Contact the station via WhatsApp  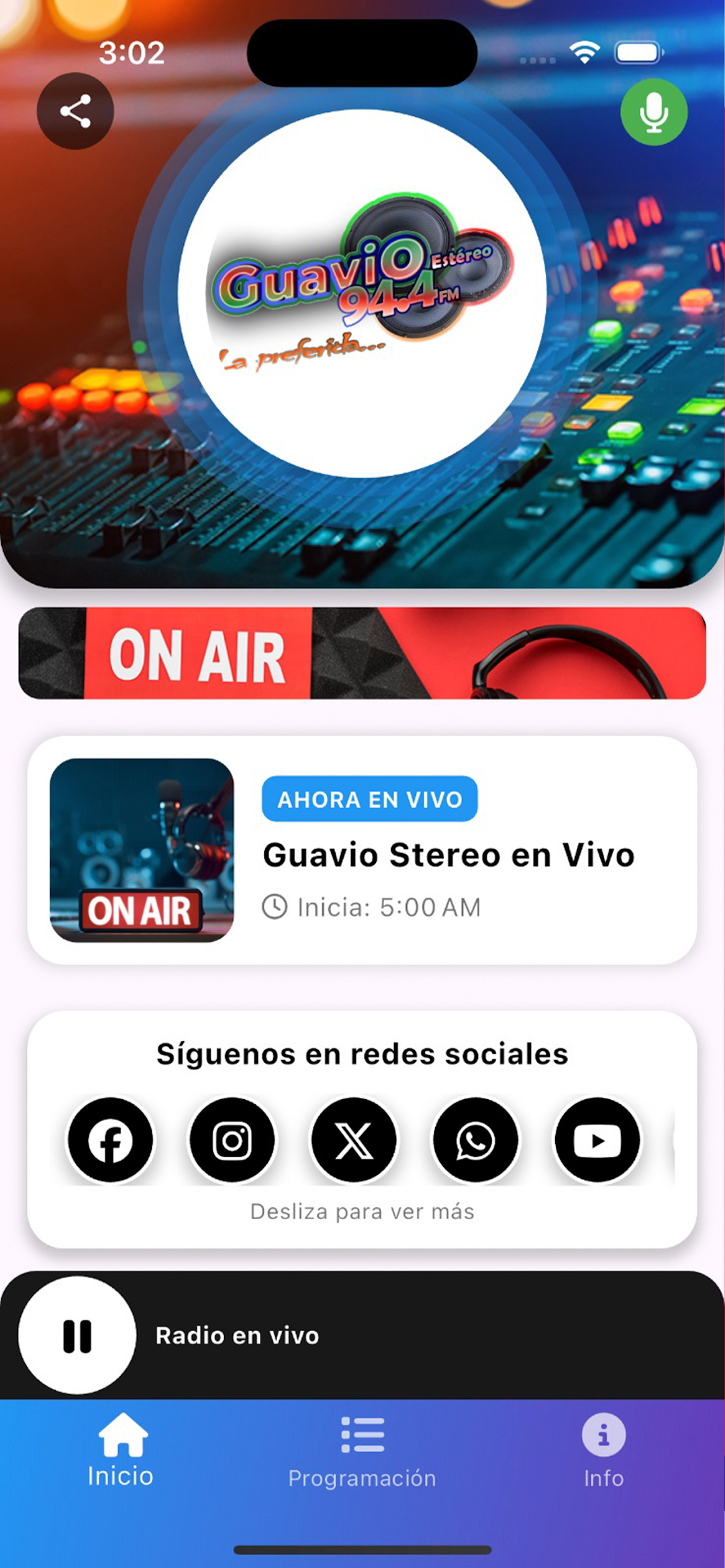(475, 1140)
